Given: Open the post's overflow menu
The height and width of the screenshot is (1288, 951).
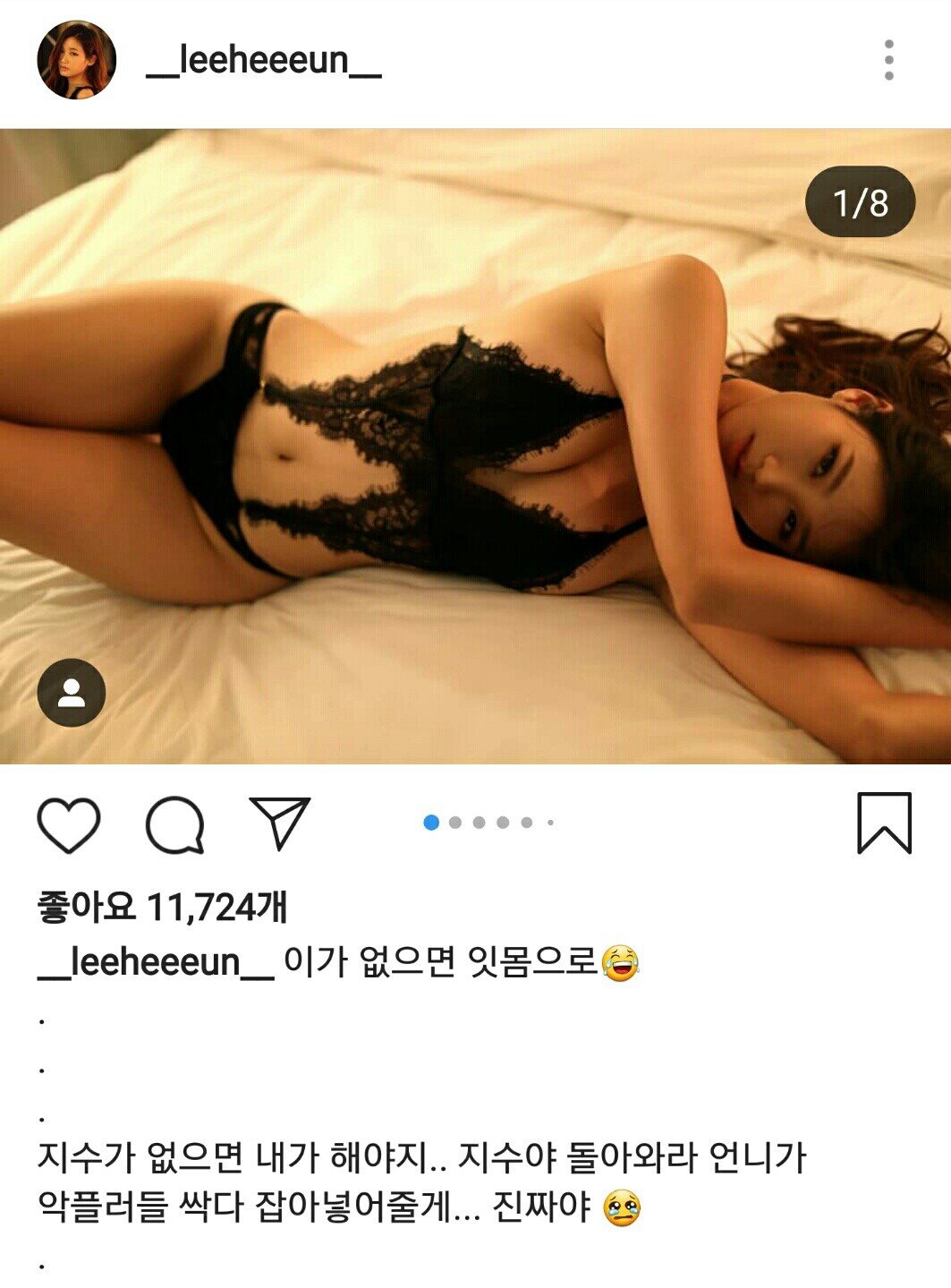Looking at the screenshot, I should [888, 60].
